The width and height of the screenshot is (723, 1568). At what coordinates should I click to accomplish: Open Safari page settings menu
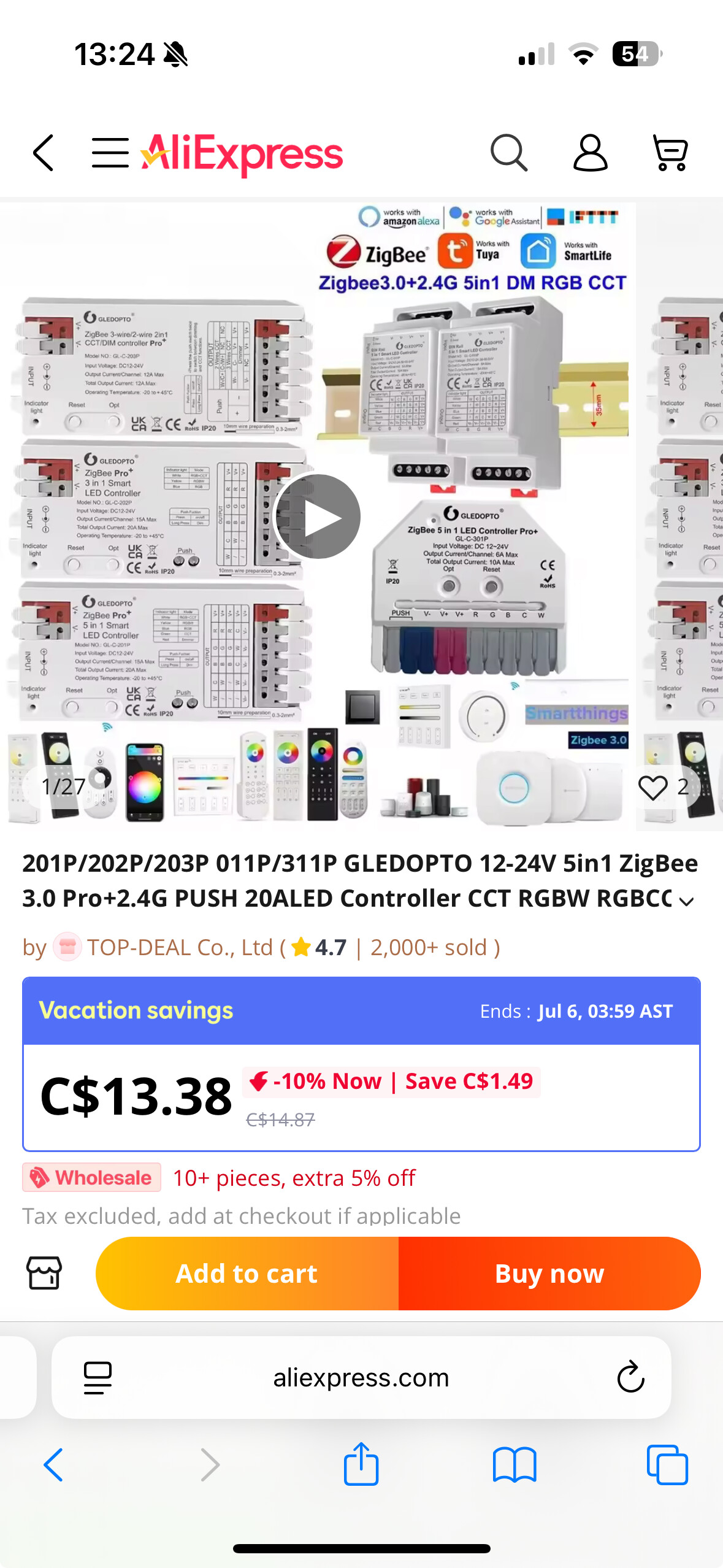pyautogui.click(x=98, y=1378)
